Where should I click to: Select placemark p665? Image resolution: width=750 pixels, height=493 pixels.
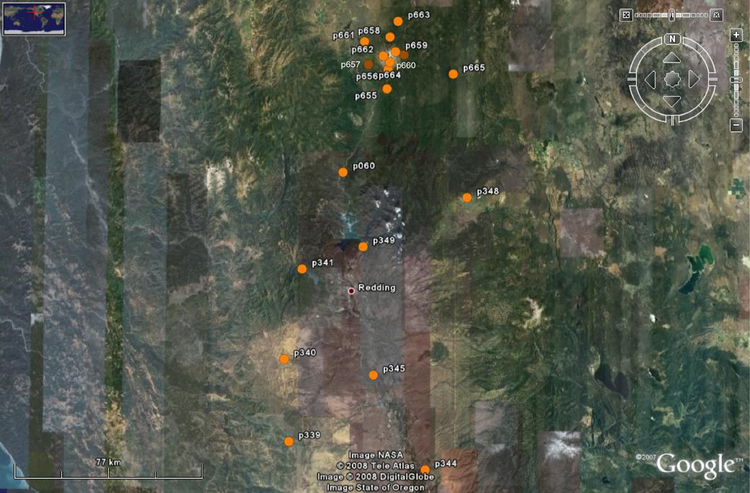coord(453,74)
